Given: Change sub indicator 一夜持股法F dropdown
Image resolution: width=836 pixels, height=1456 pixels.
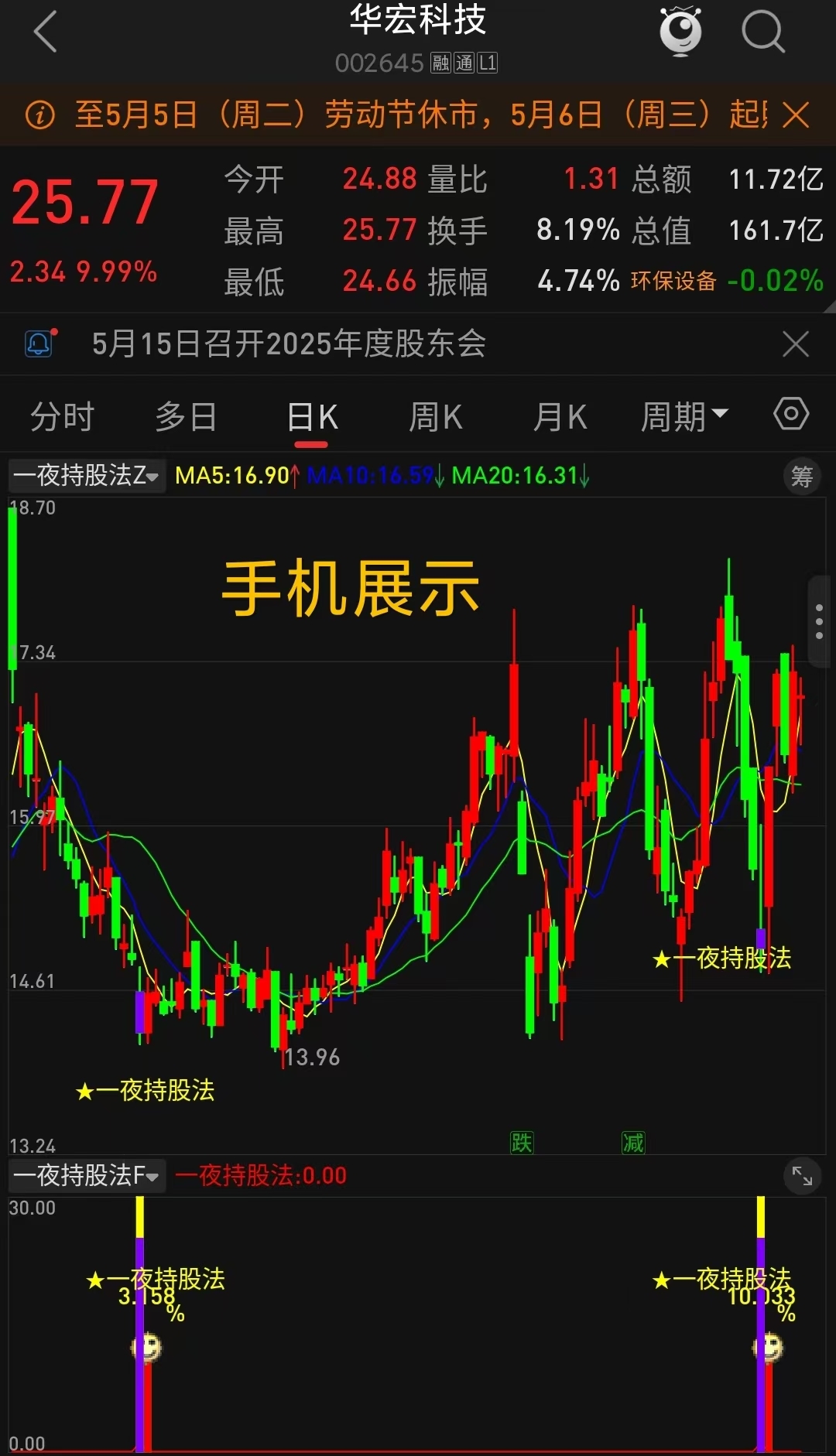Looking at the screenshot, I should (x=87, y=1176).
